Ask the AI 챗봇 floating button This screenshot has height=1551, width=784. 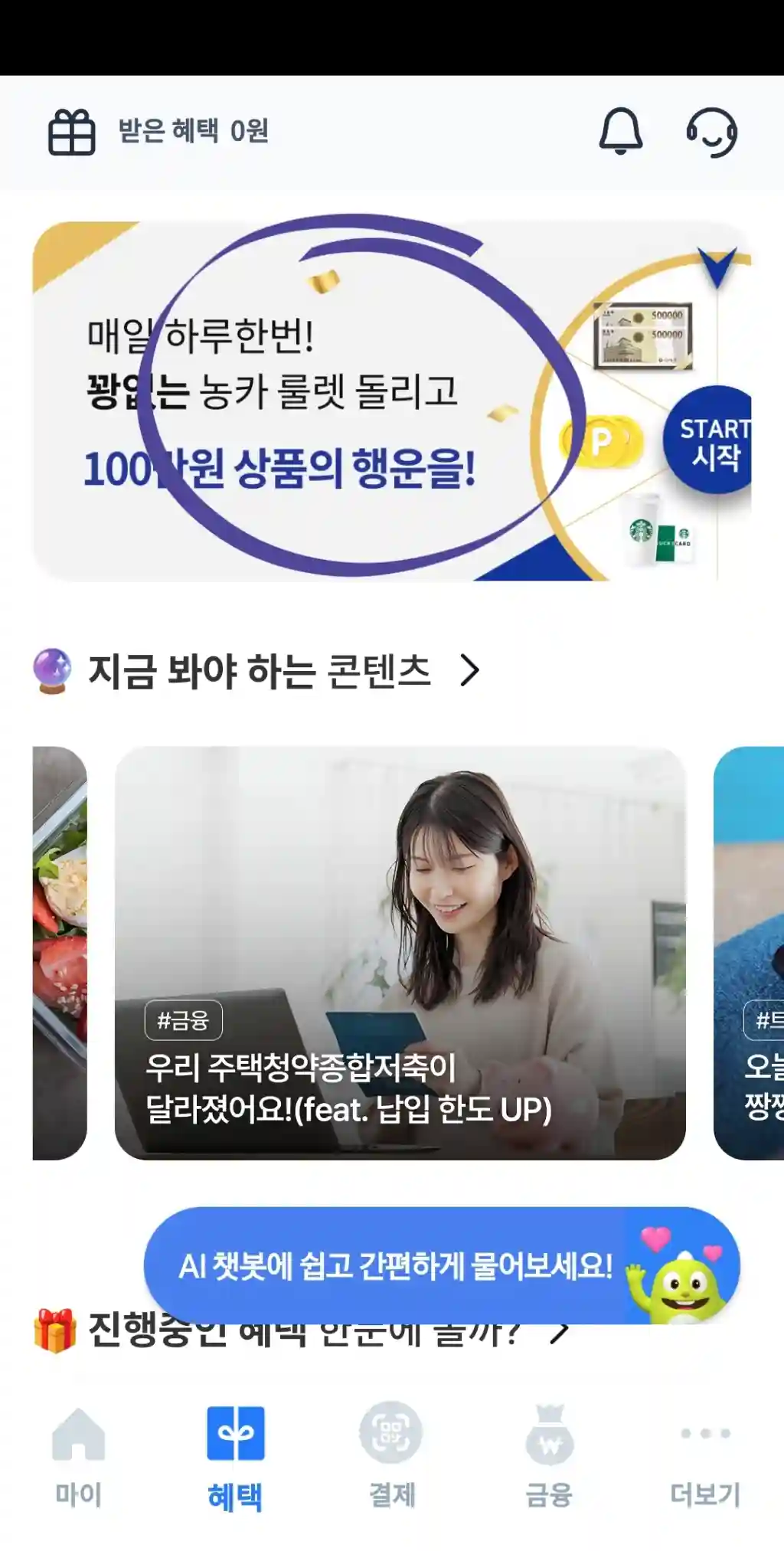(x=441, y=1265)
